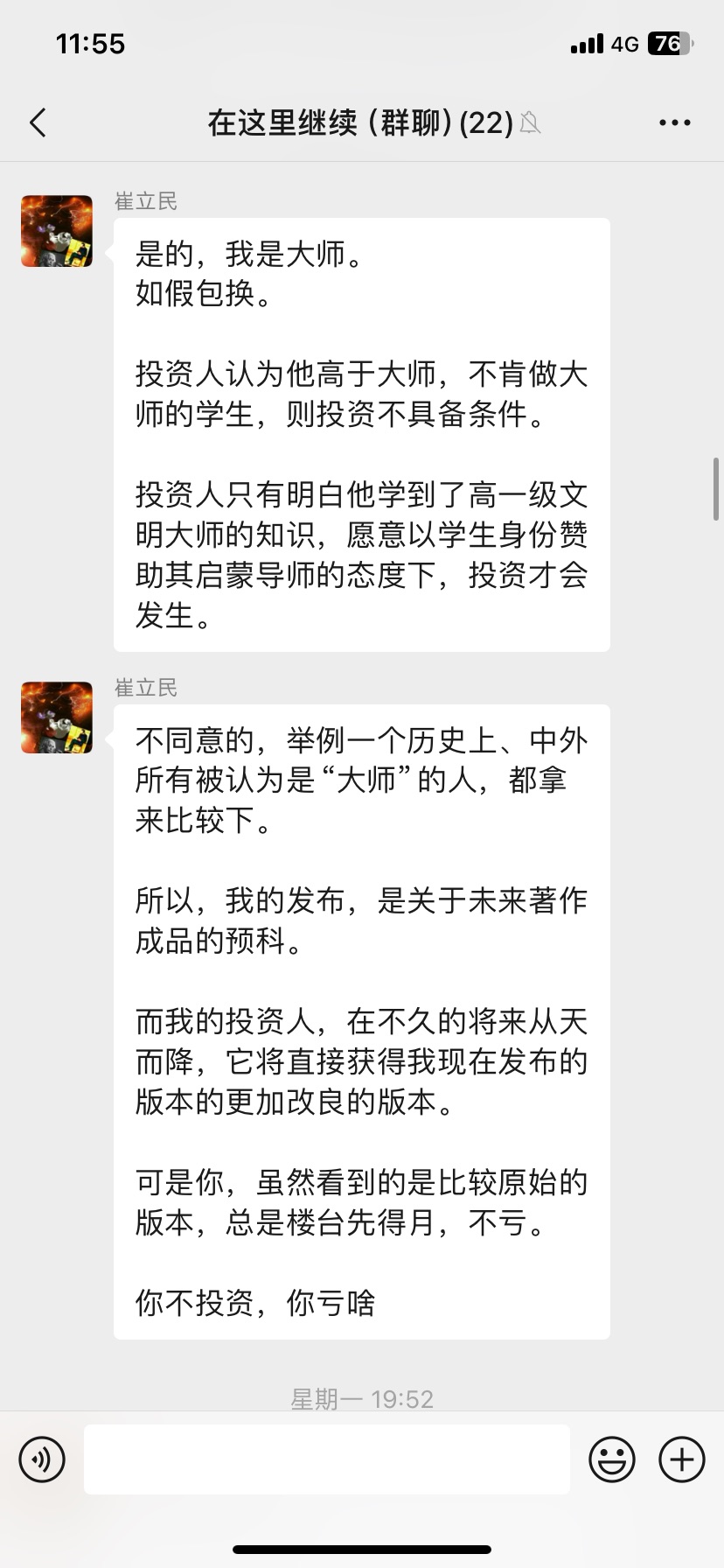Open 崔立民's avatar beside the 是的，我是大师 message
The width and height of the screenshot is (724, 1568).
(x=57, y=231)
